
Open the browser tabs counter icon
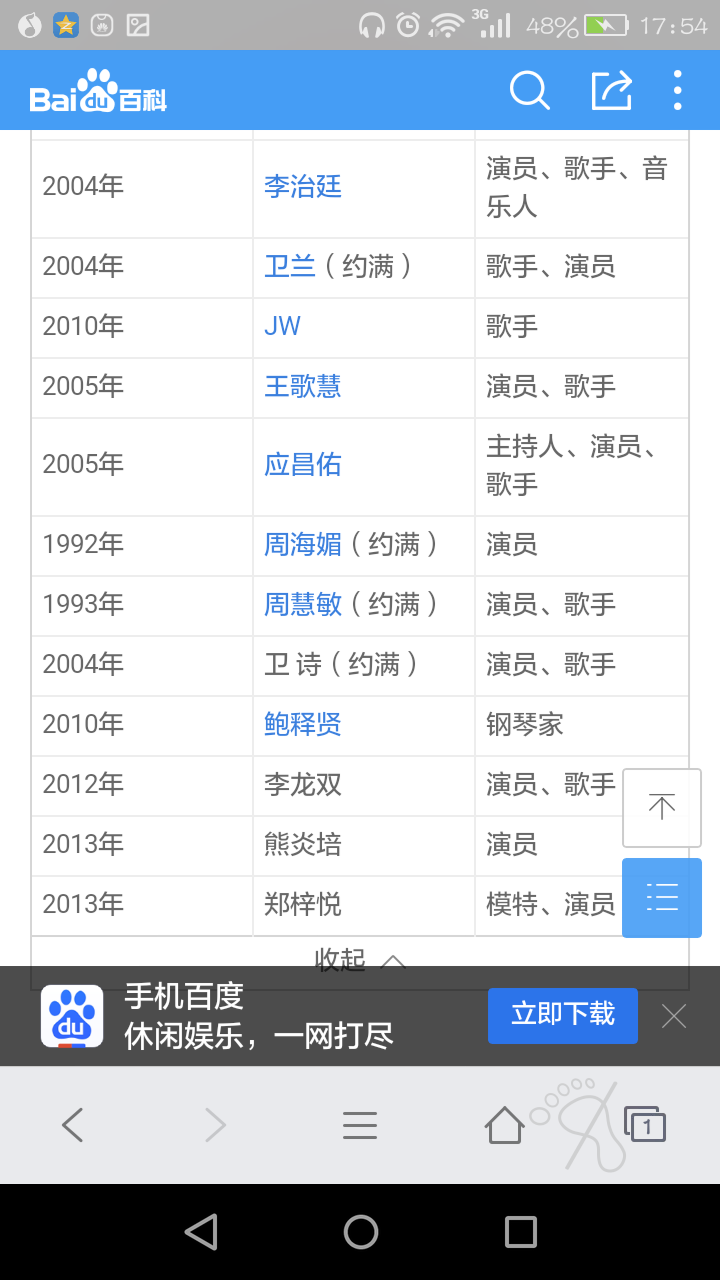tap(645, 1125)
